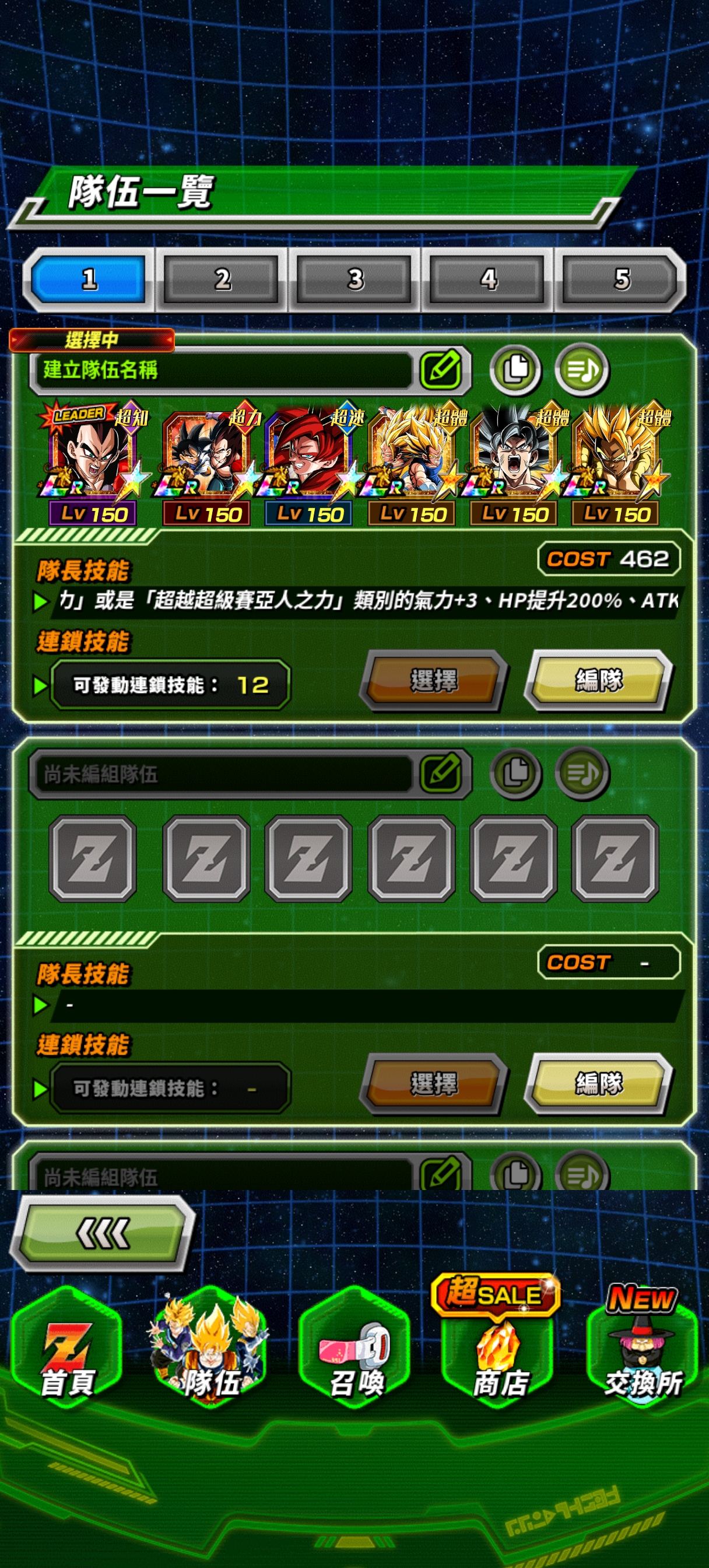View the 12 activatable link skills
Viewport: 709px width, 1568px height.
170,685
